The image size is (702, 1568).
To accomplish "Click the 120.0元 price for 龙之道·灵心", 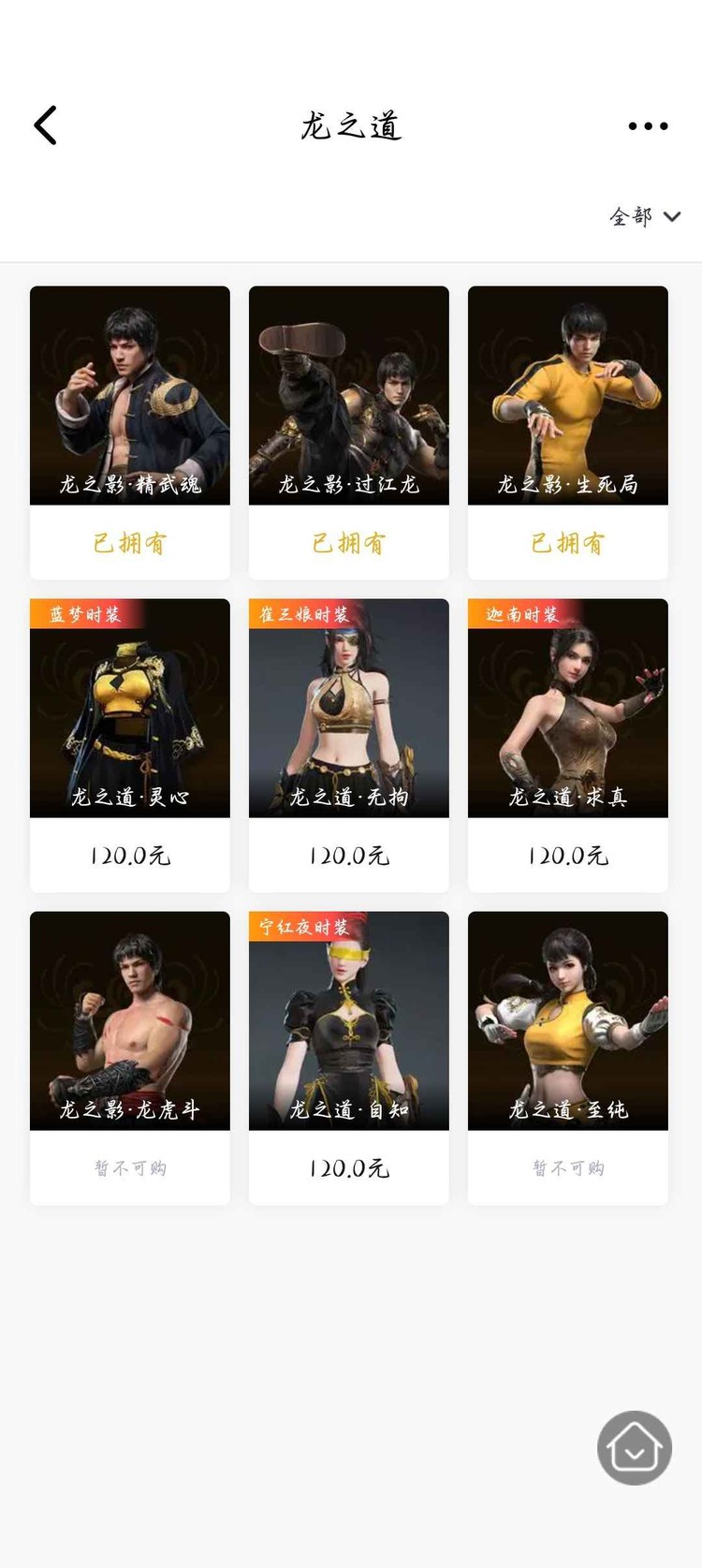I will tap(129, 855).
